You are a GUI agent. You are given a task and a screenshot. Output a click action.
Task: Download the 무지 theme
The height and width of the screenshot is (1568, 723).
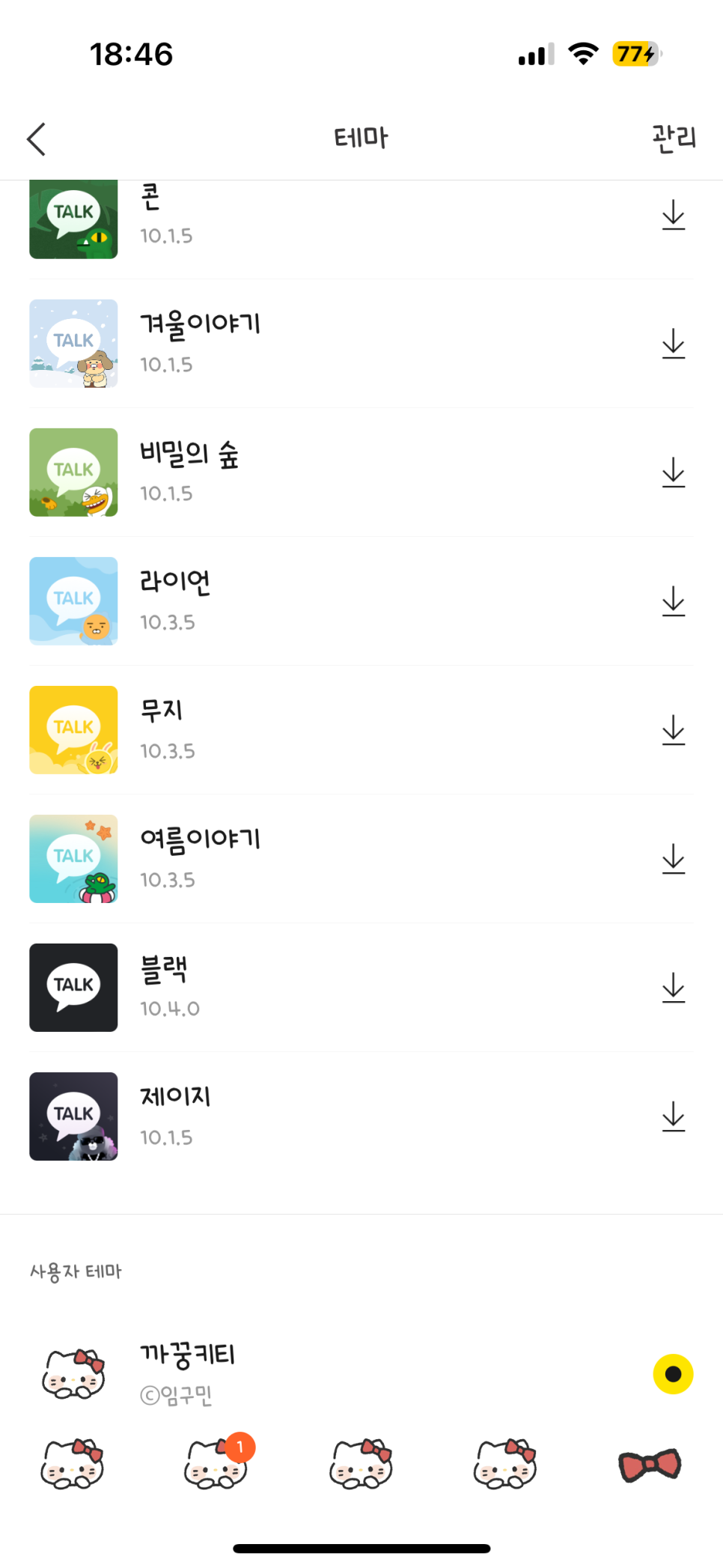pos(674,731)
